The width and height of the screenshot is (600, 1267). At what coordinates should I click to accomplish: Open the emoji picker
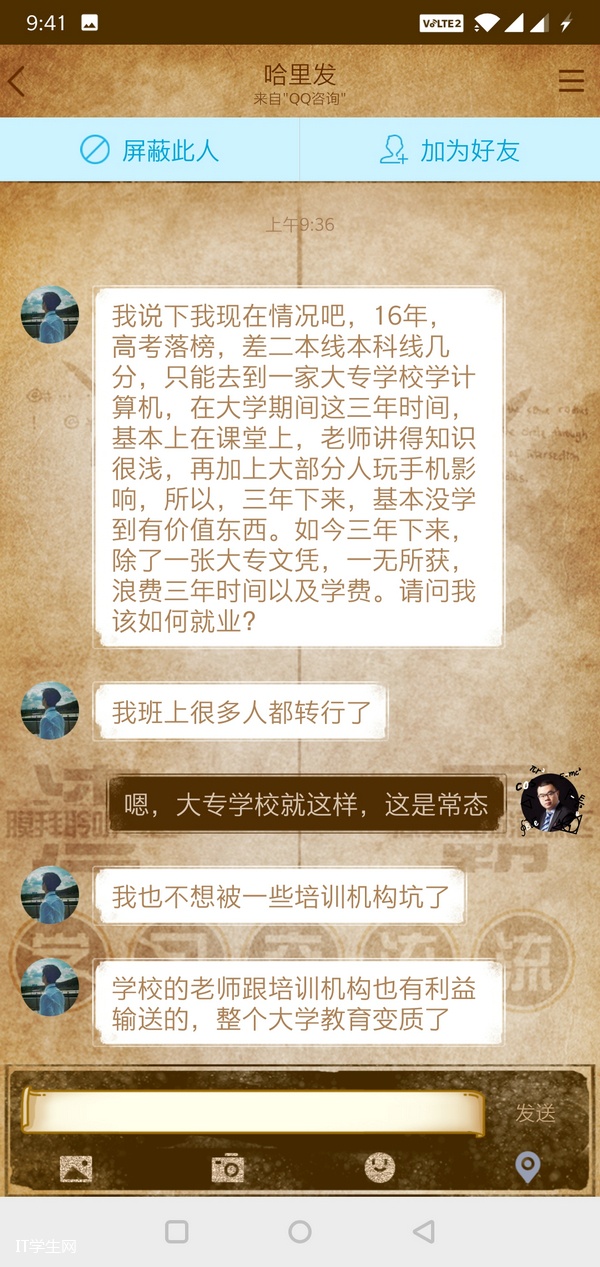pos(379,1167)
